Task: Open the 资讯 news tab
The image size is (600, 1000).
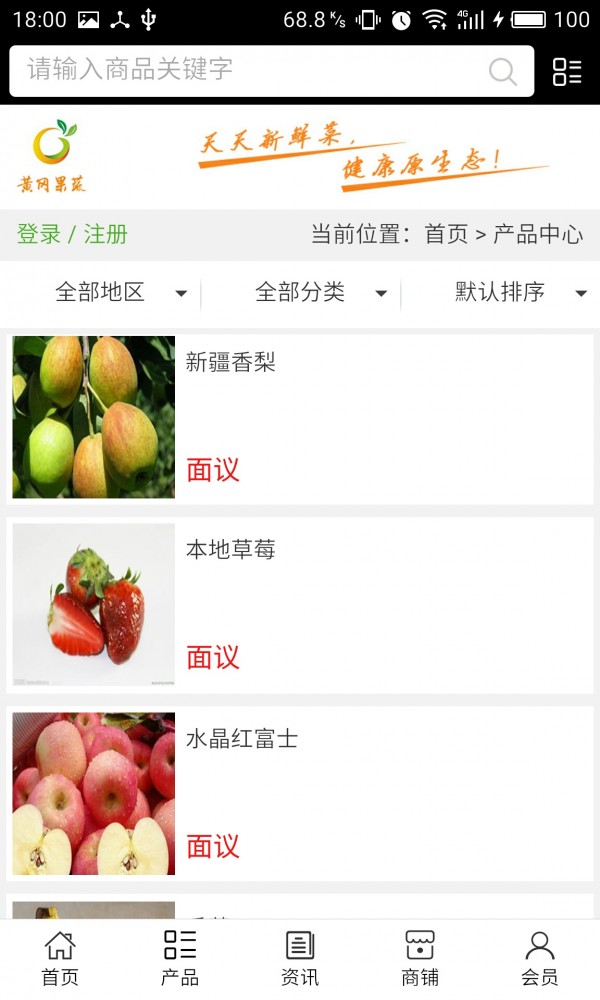Action: point(300,958)
